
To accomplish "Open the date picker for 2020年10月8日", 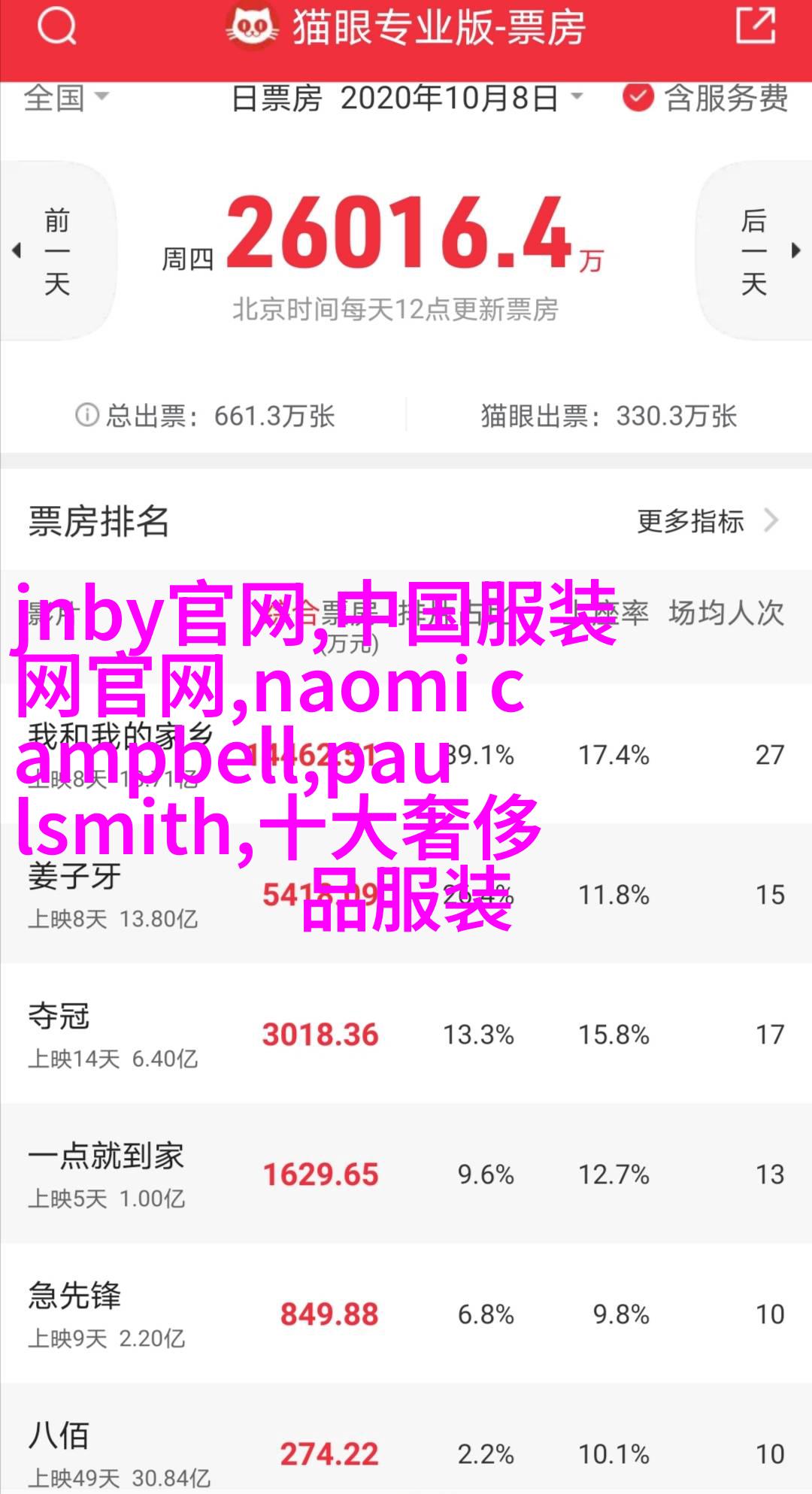I will click(407, 98).
